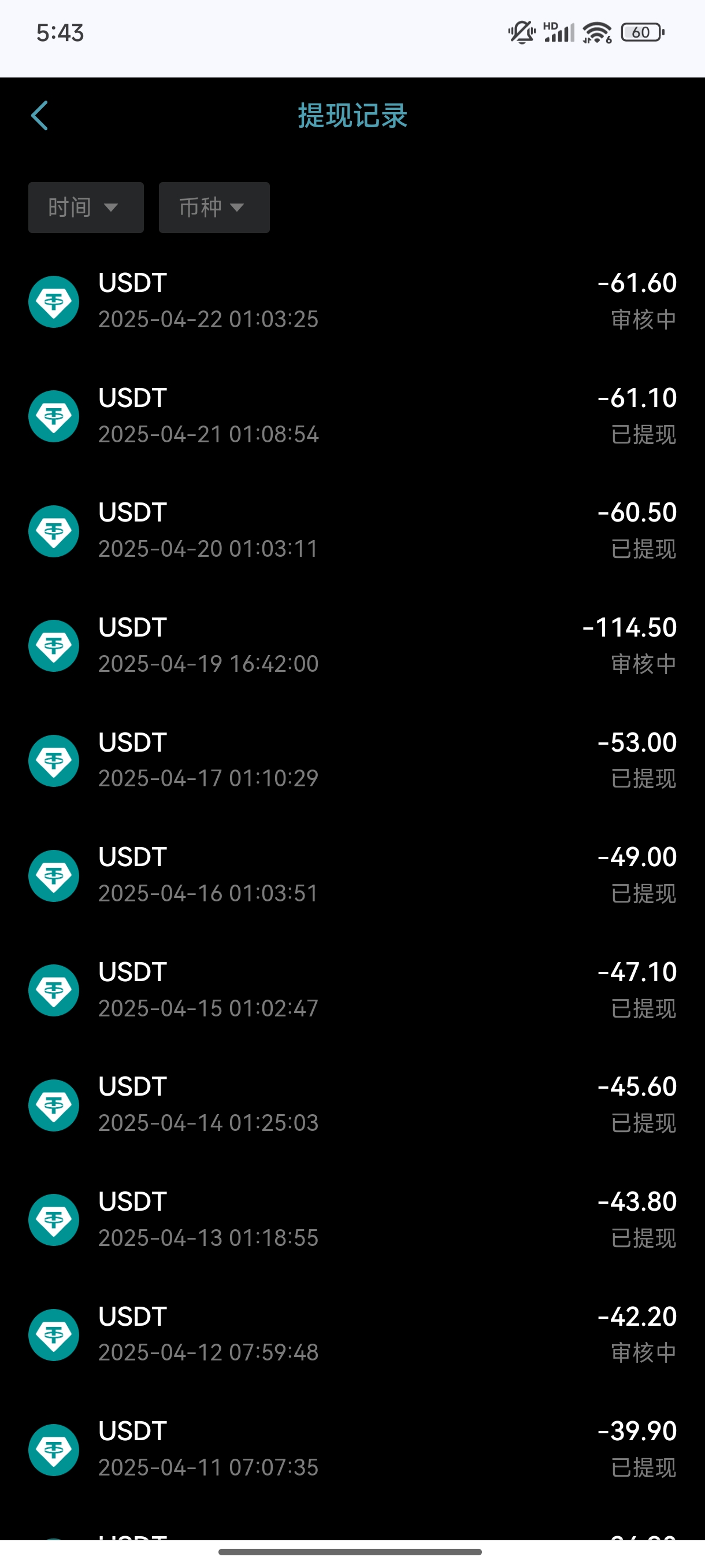Open the -39.90 USDT withdrawal from 2025-04-11

352,1449
